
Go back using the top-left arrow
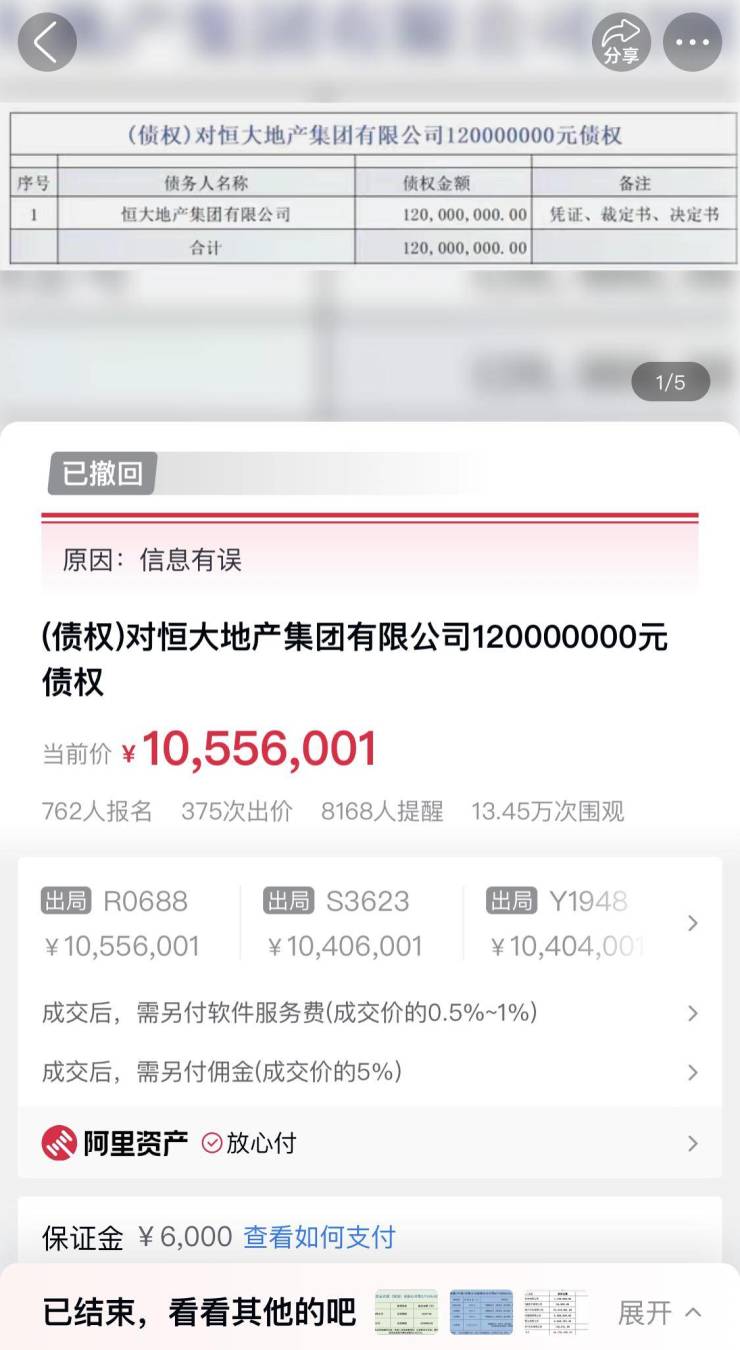coord(47,42)
